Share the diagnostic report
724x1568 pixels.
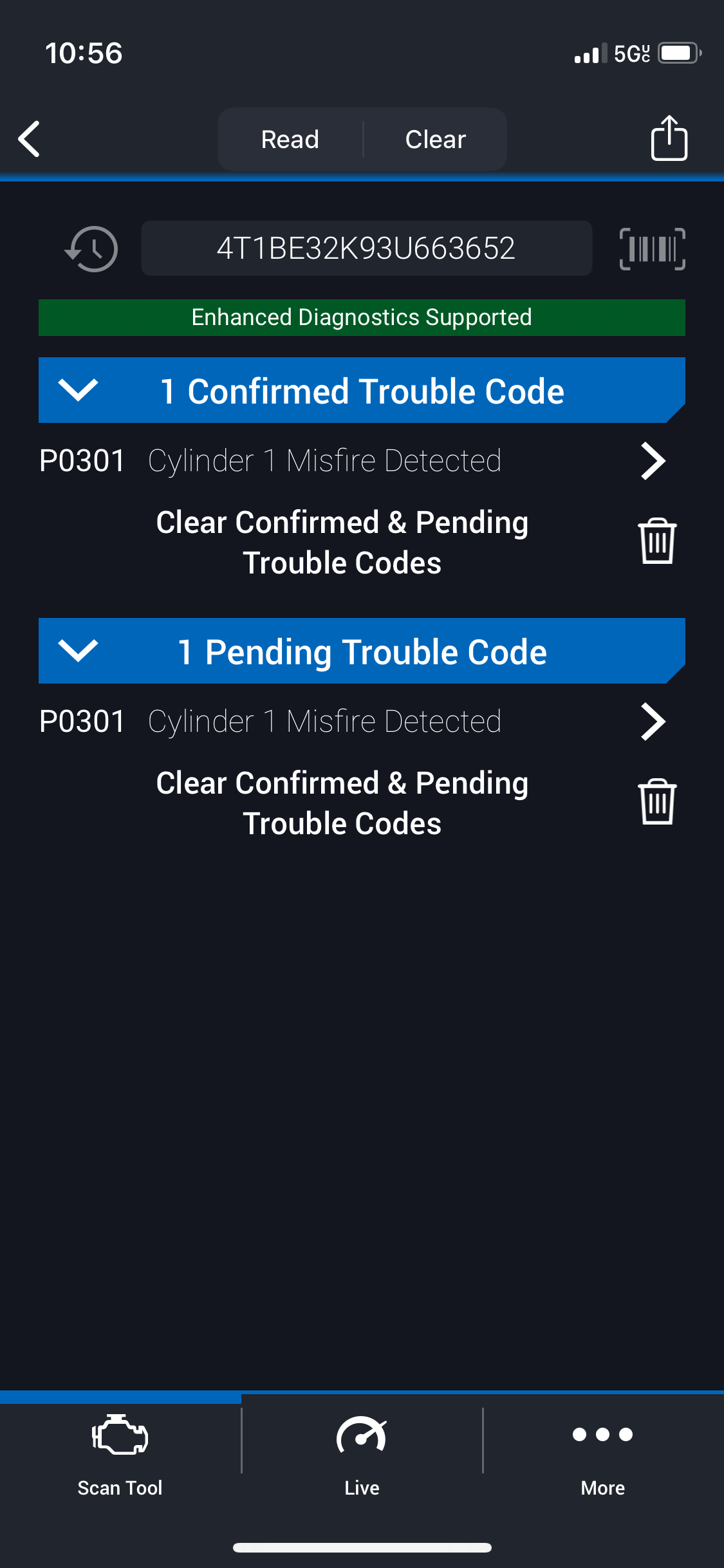click(x=669, y=138)
